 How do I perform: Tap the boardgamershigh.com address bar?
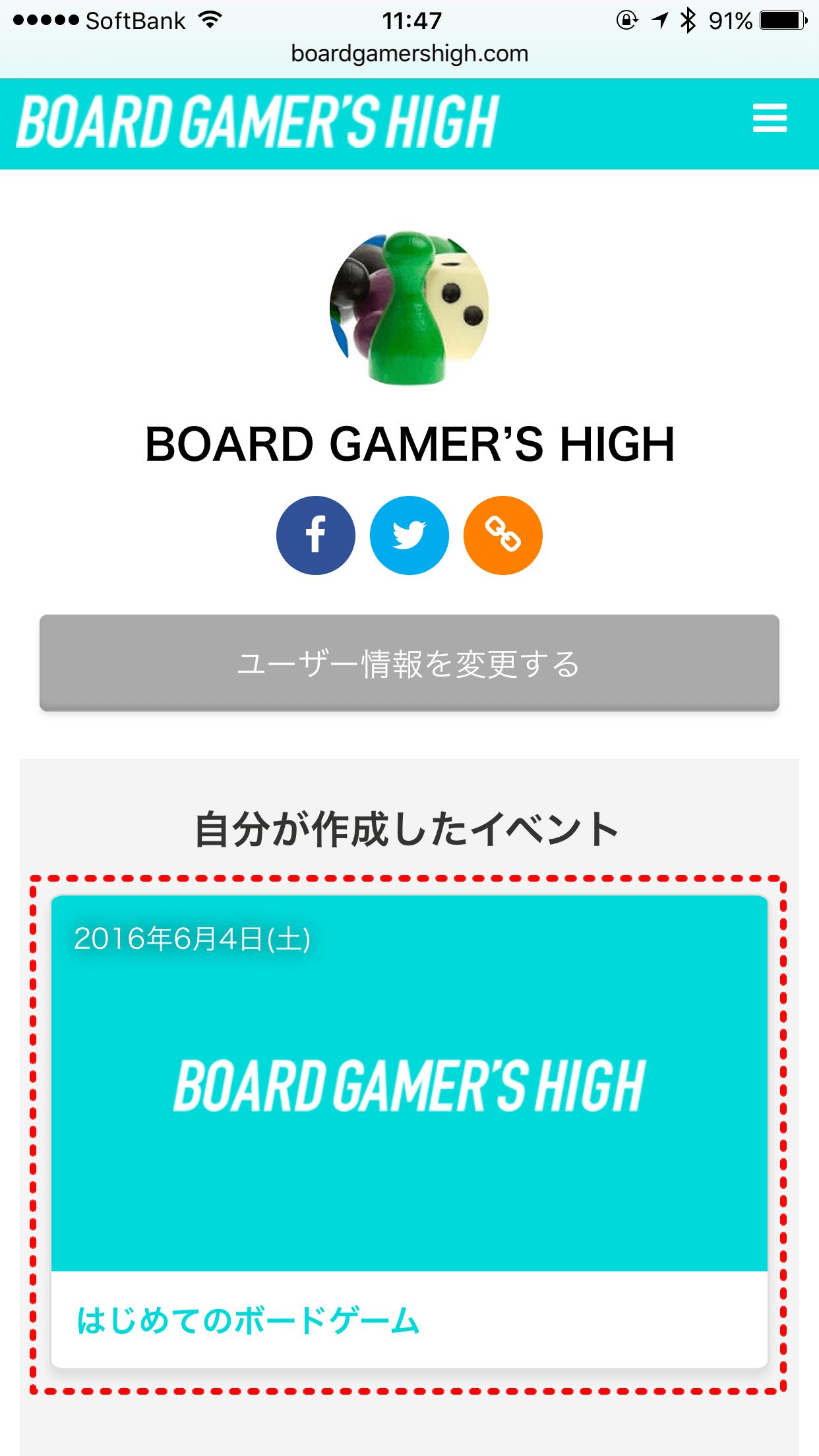tap(409, 53)
